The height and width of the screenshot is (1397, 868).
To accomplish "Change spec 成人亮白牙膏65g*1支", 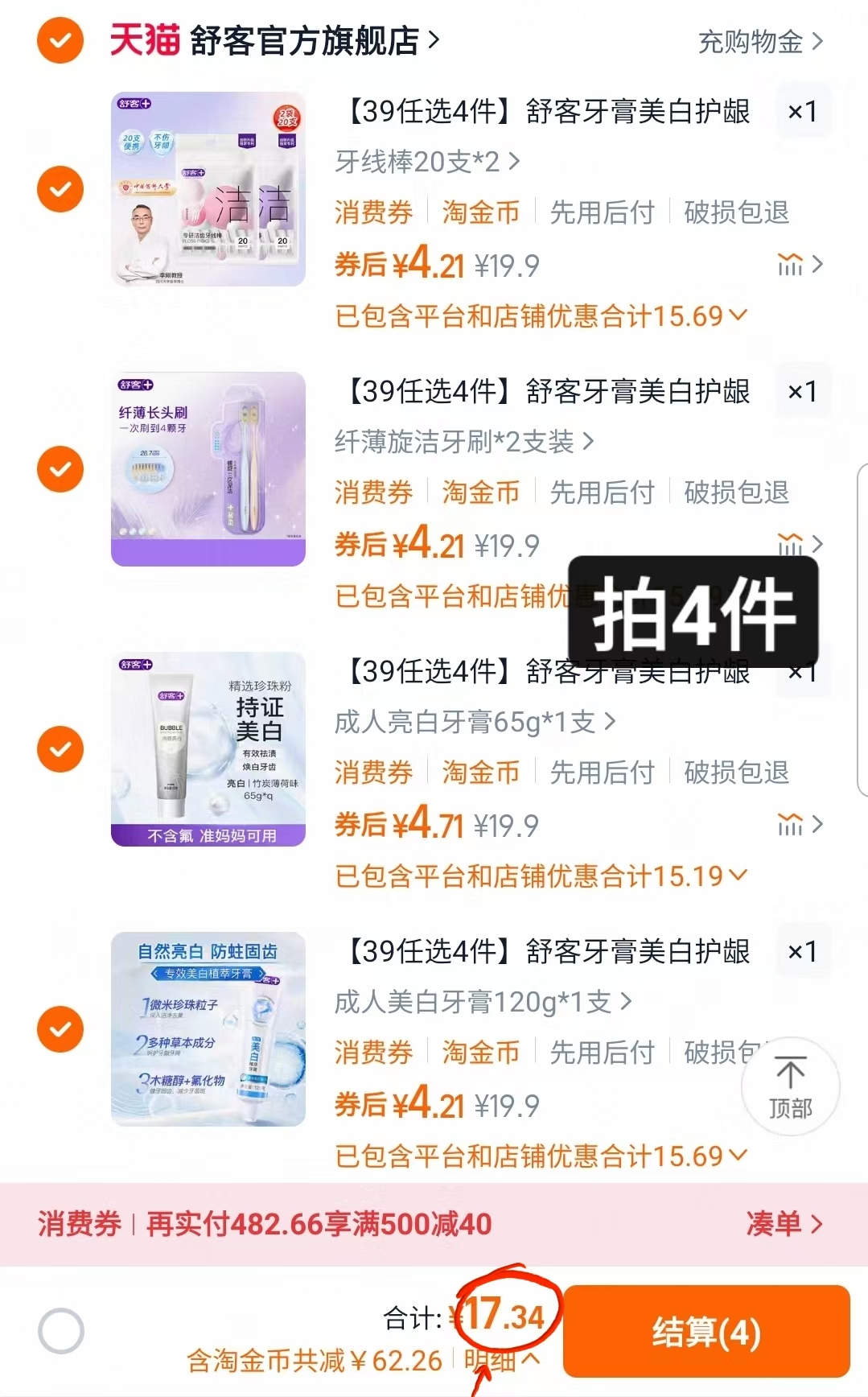I will coord(475,722).
